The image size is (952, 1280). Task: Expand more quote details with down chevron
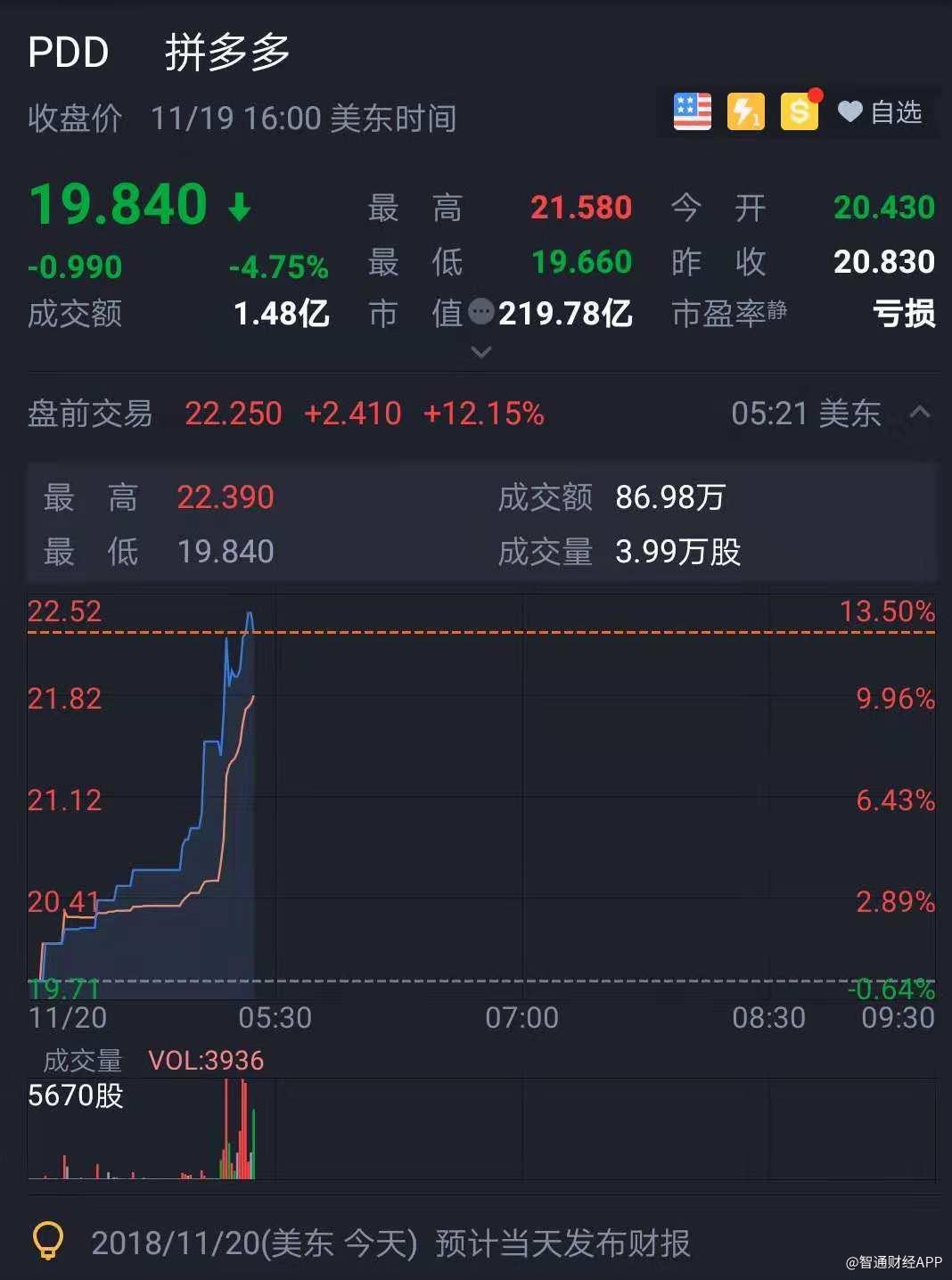point(480,353)
